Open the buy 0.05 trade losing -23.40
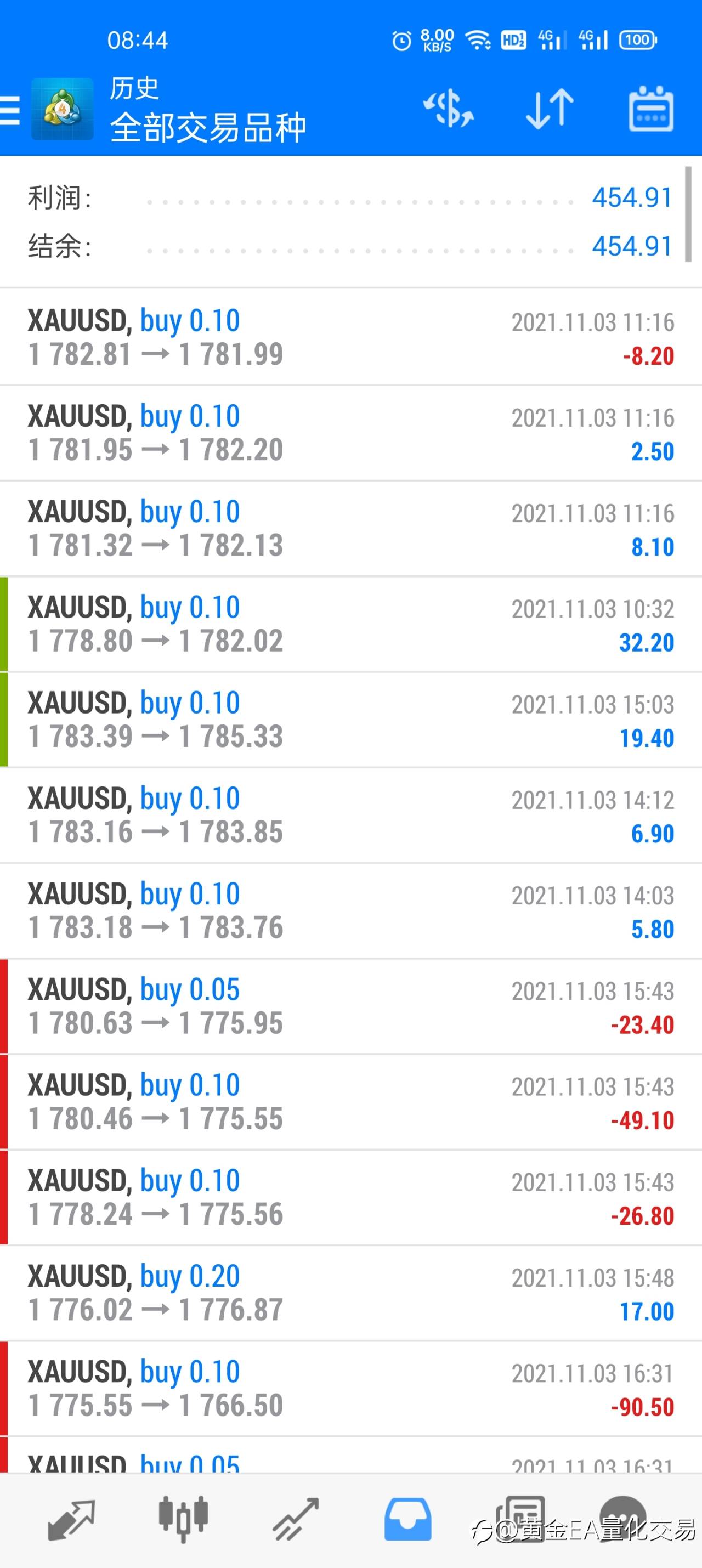 coord(350,1006)
